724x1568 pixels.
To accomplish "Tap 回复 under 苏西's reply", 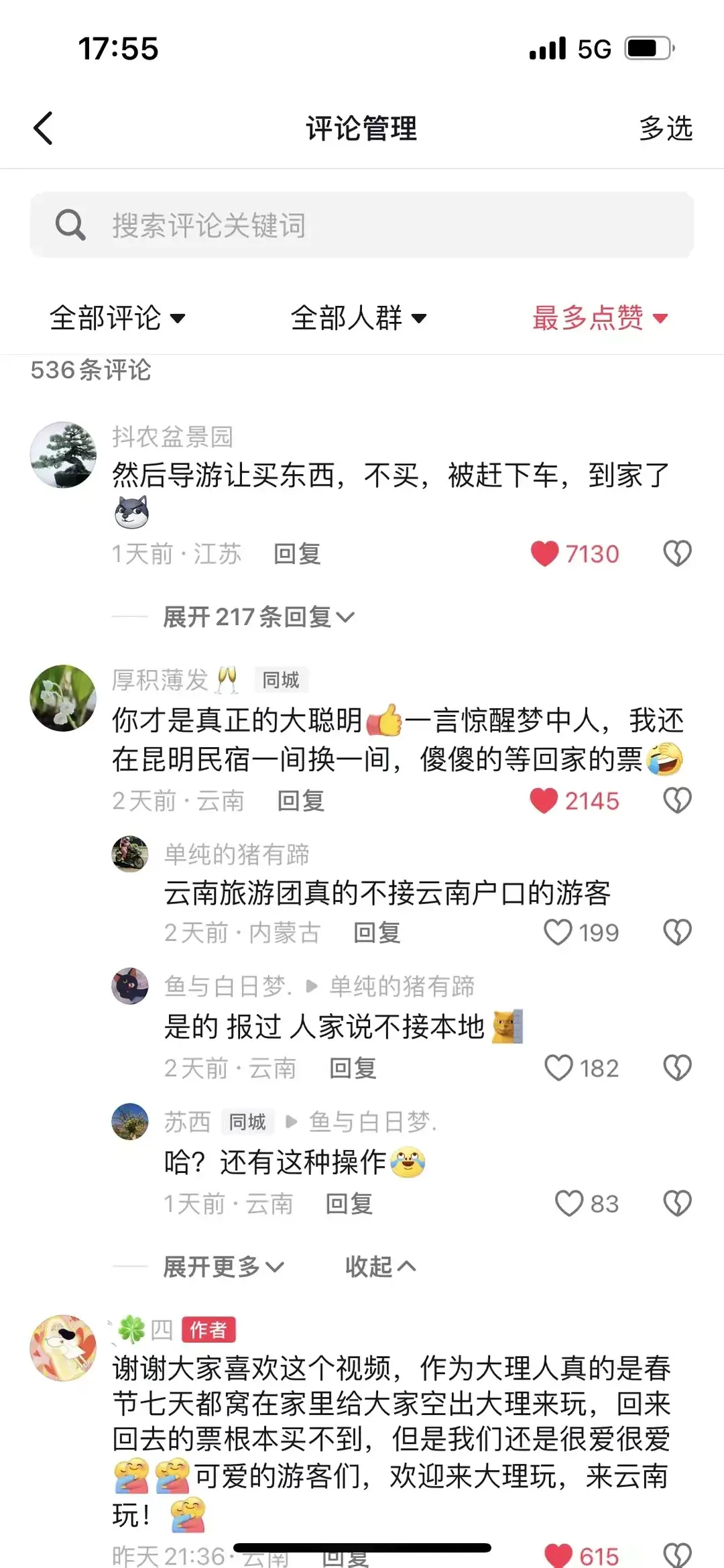I will pos(348,1202).
